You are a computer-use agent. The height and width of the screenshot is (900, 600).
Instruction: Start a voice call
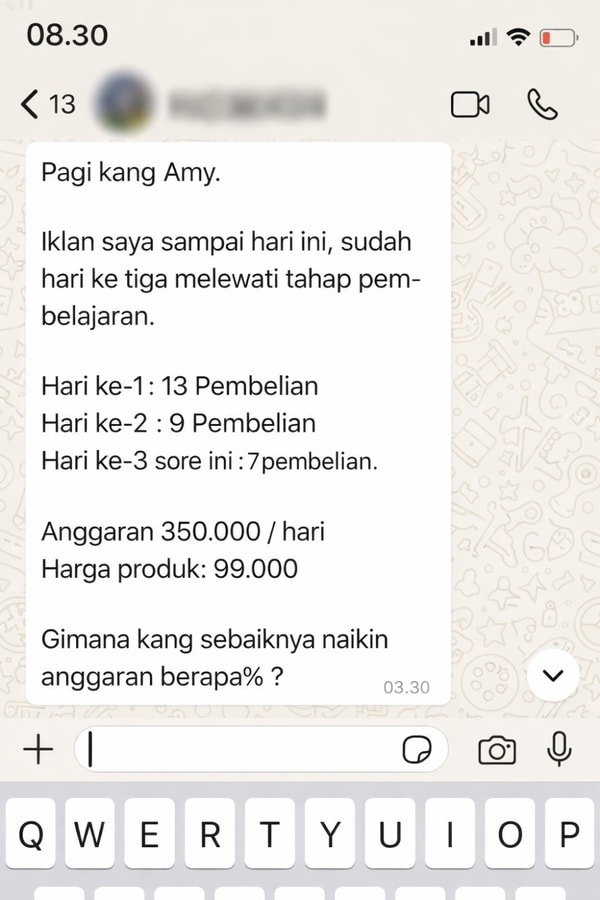(543, 104)
